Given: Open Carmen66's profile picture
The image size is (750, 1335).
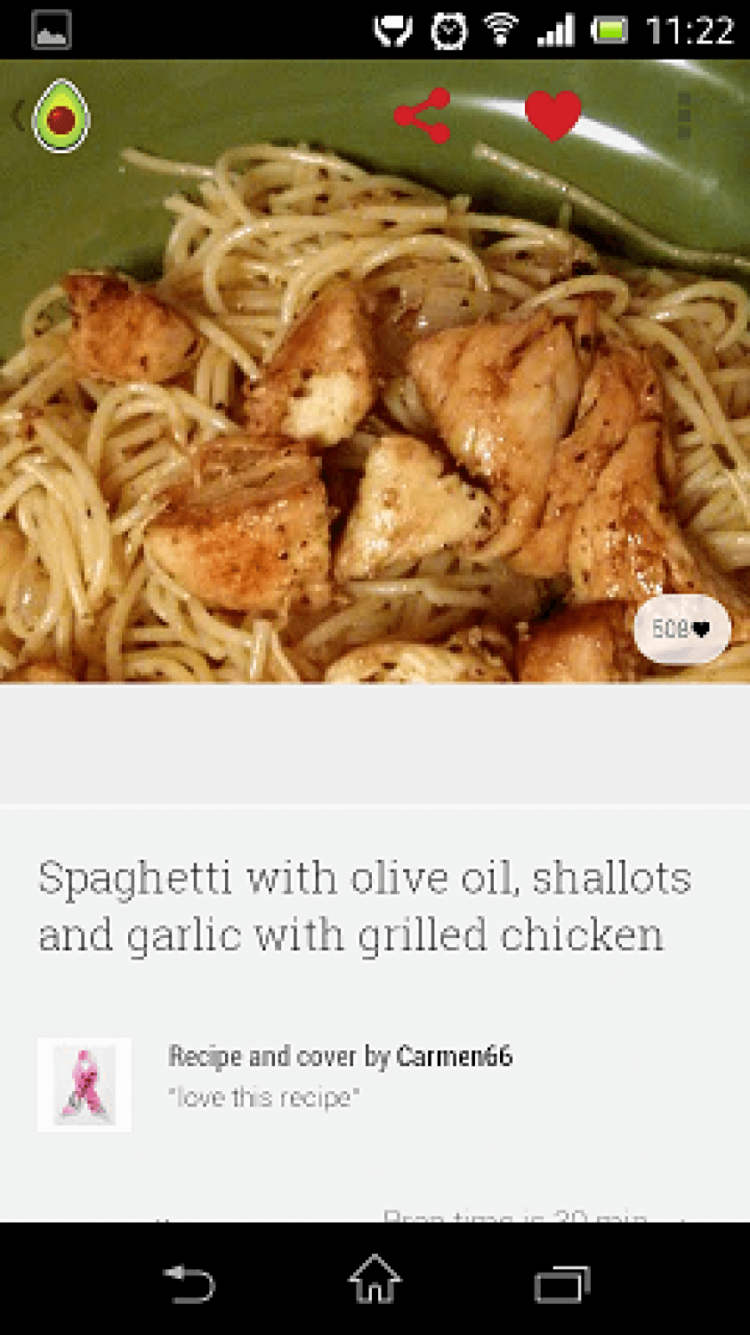Looking at the screenshot, I should [x=84, y=1084].
